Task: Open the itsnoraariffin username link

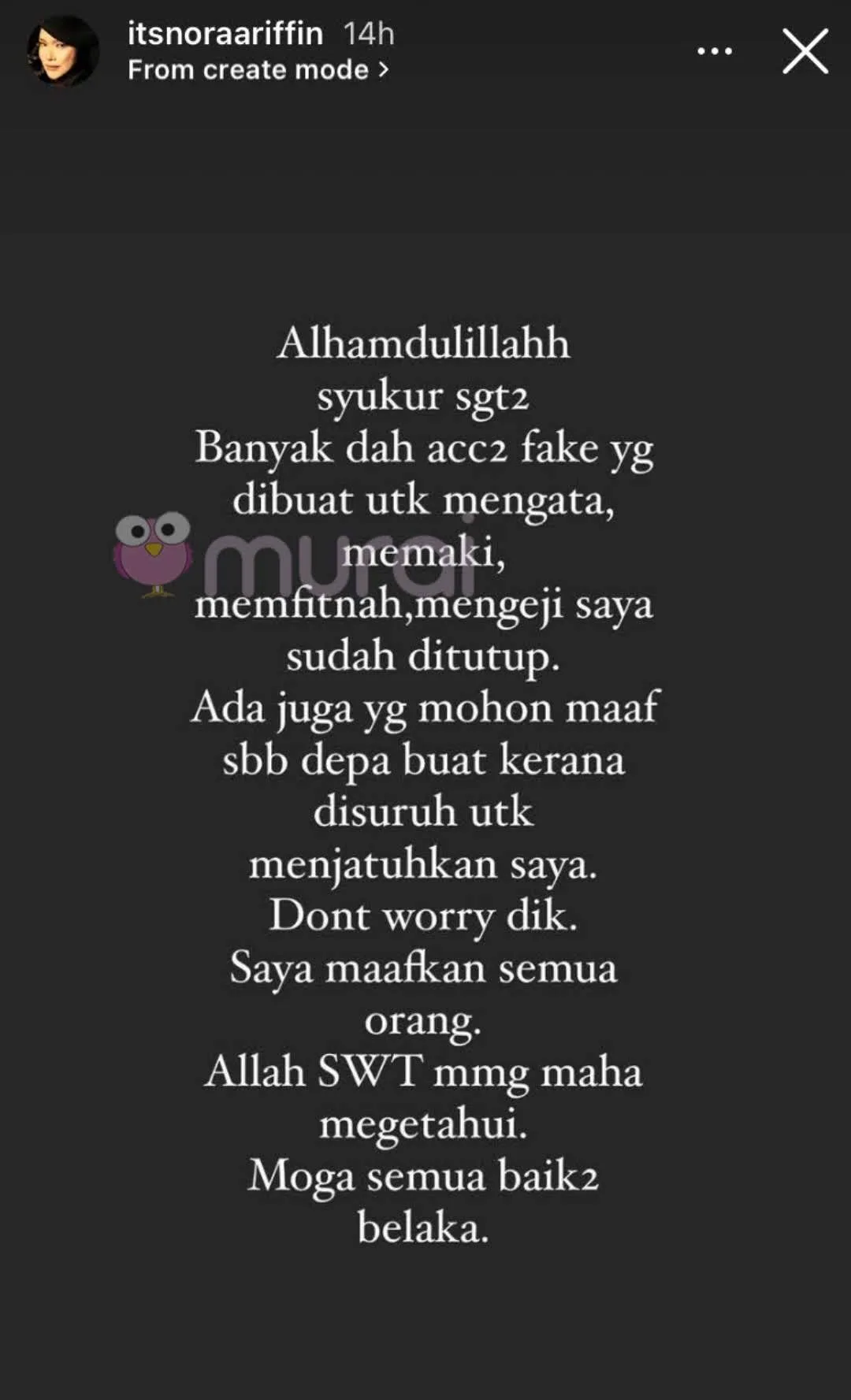Action: coord(225,34)
